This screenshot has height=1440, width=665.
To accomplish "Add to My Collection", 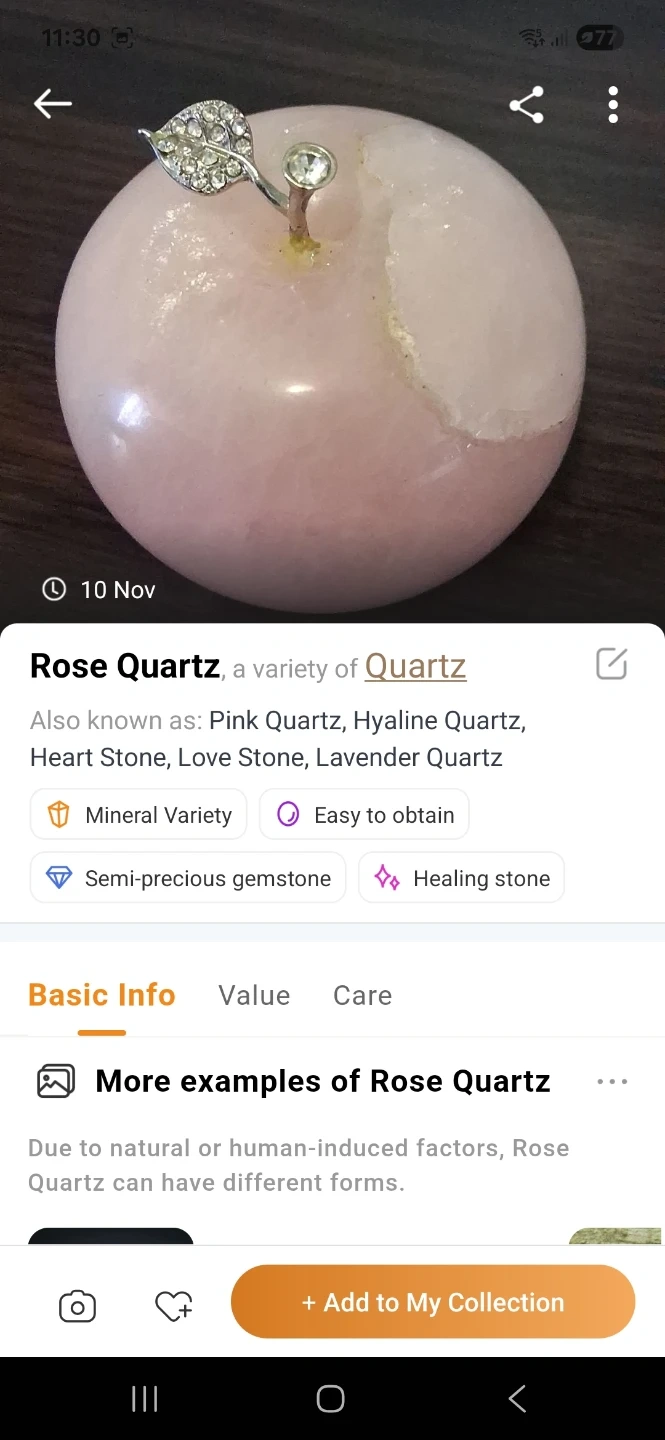I will pos(433,1302).
